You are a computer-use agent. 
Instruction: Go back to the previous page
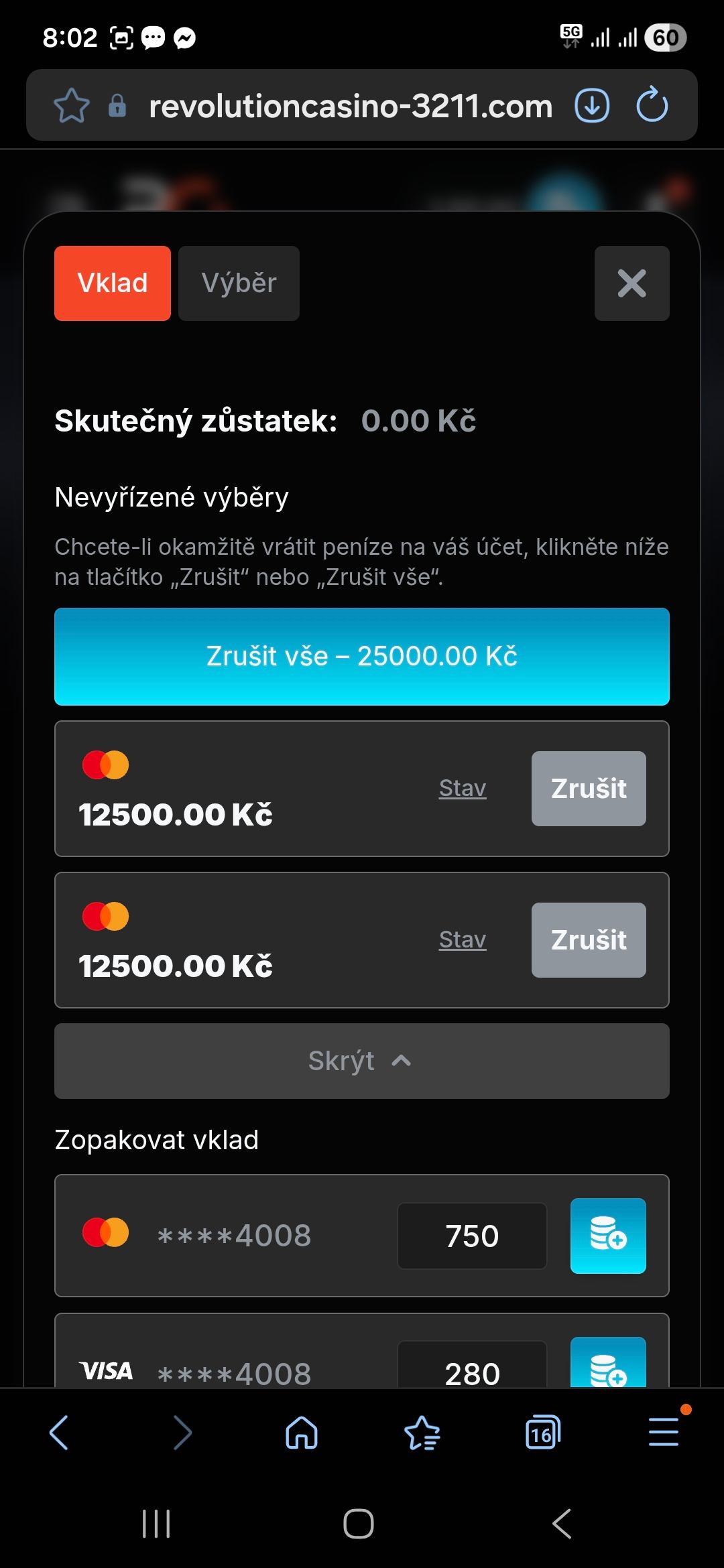[59, 1433]
